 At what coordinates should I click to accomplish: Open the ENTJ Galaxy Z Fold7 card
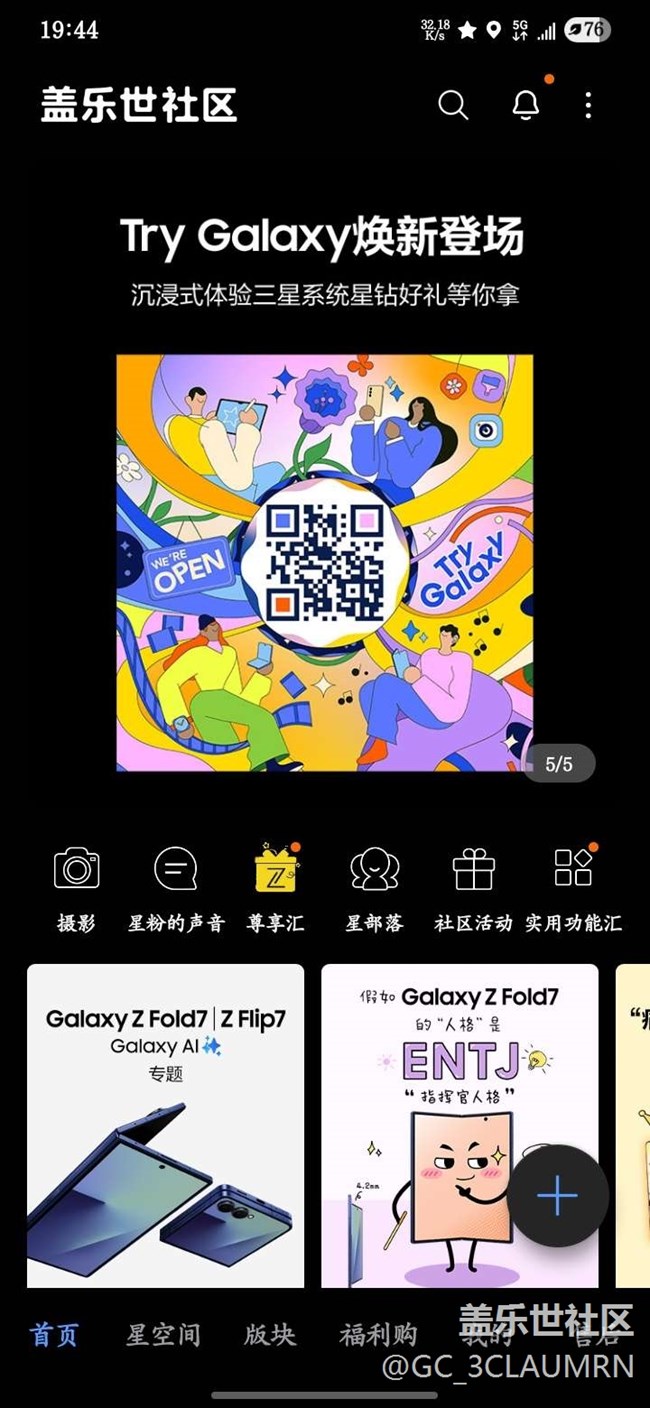pos(460,1125)
